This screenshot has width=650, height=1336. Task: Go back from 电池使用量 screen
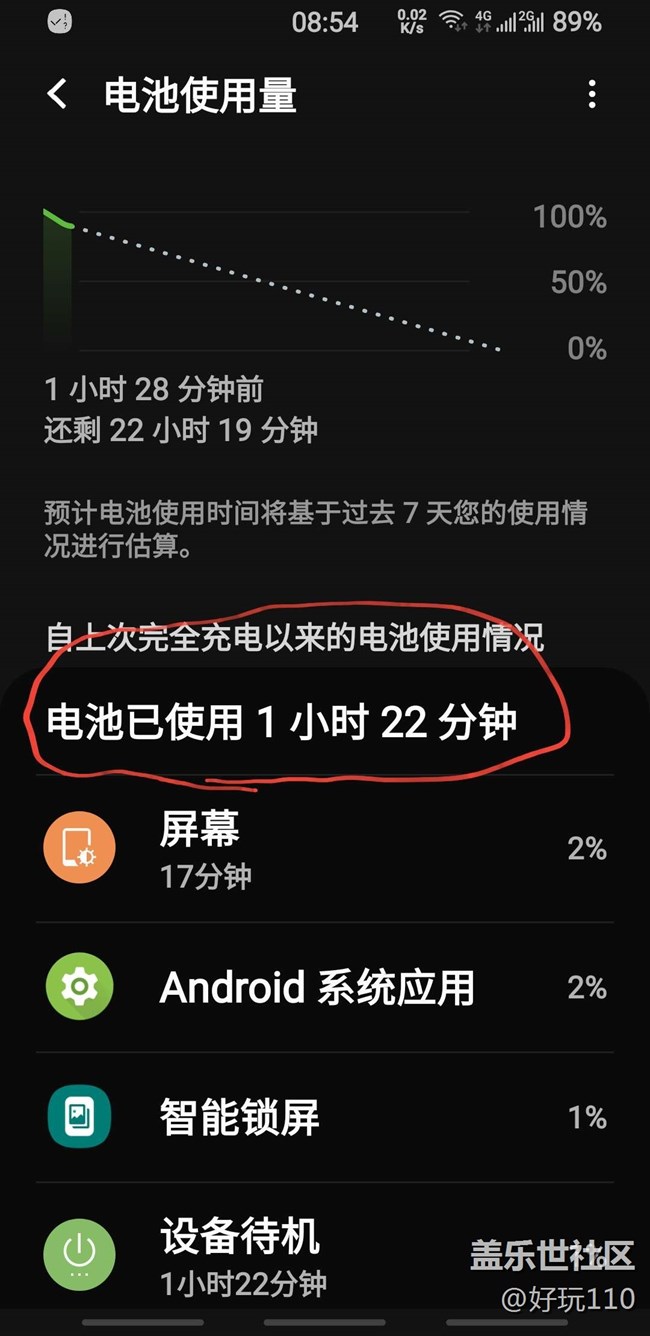[x=57, y=95]
